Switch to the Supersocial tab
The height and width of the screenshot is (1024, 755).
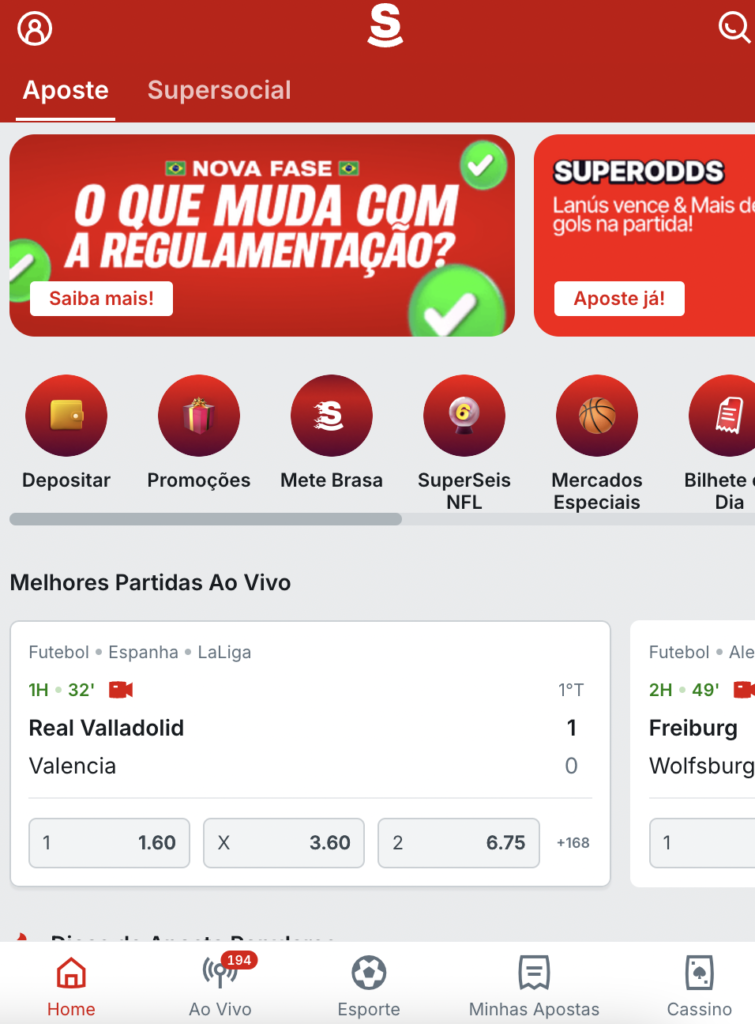tap(219, 90)
